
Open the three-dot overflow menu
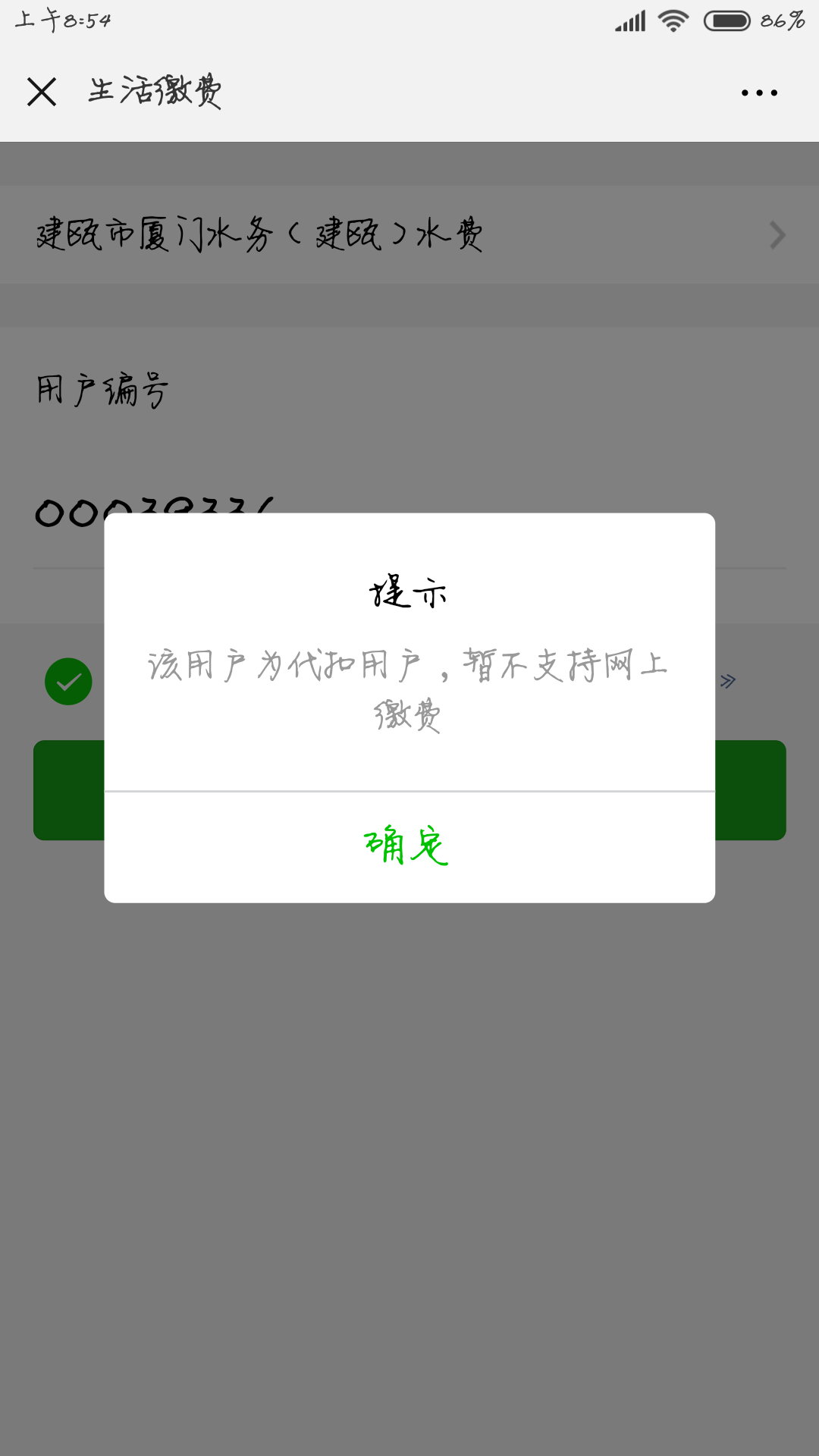(x=759, y=93)
